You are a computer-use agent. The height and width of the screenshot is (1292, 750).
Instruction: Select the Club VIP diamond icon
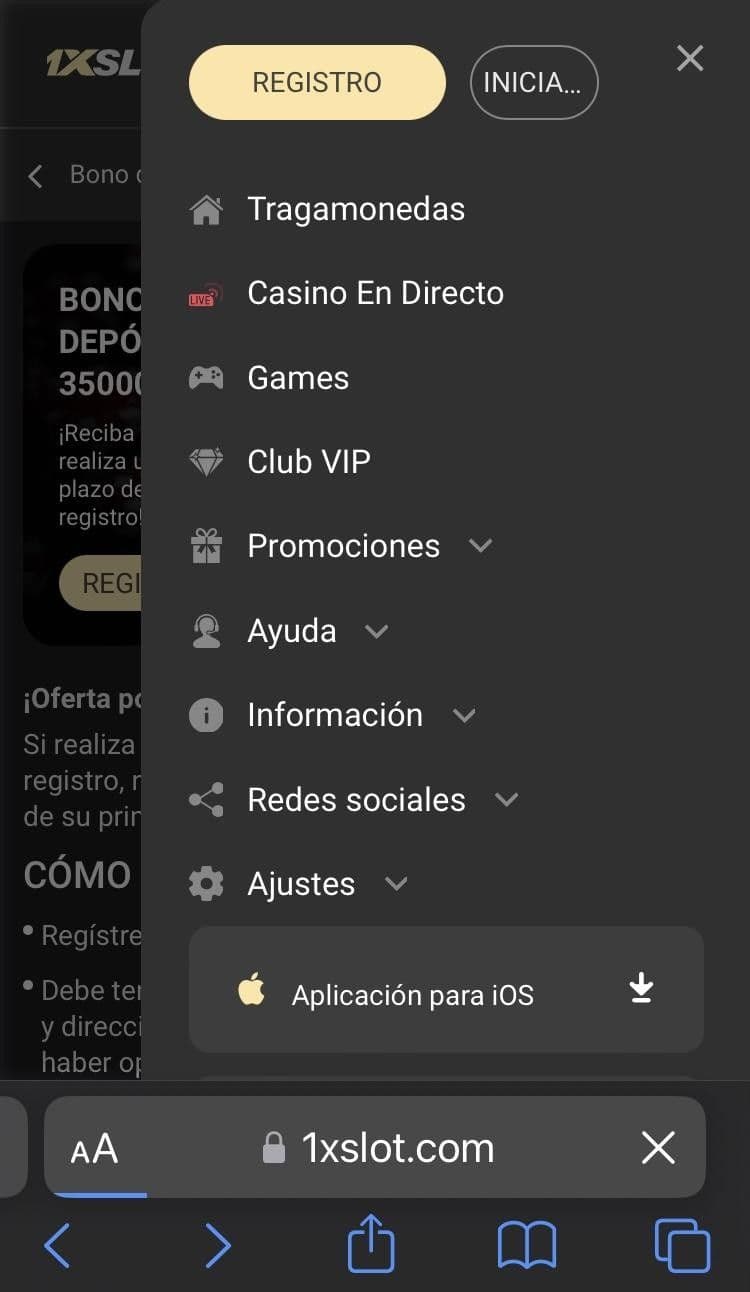pos(206,461)
